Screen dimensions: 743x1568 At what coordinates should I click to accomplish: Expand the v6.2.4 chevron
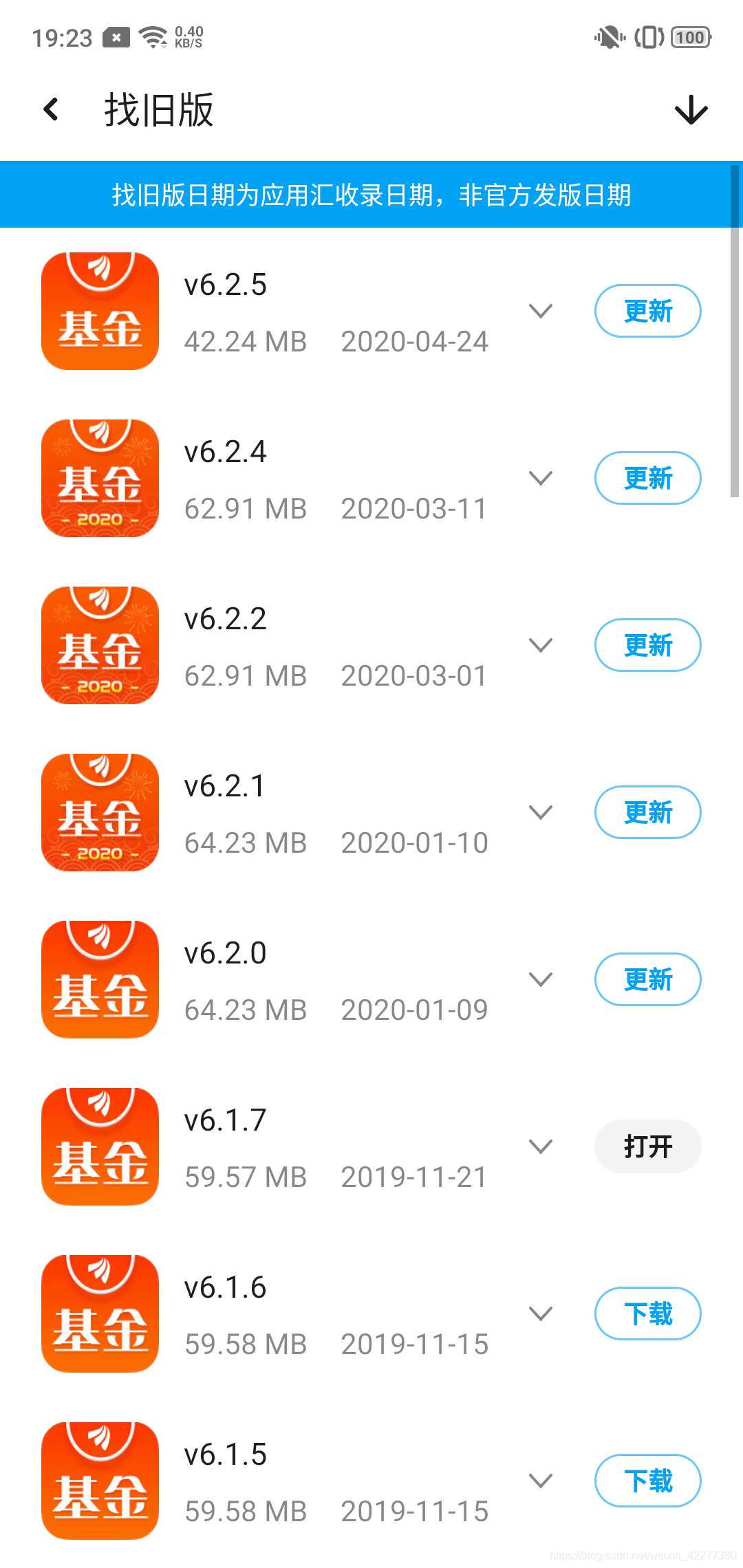point(541,479)
